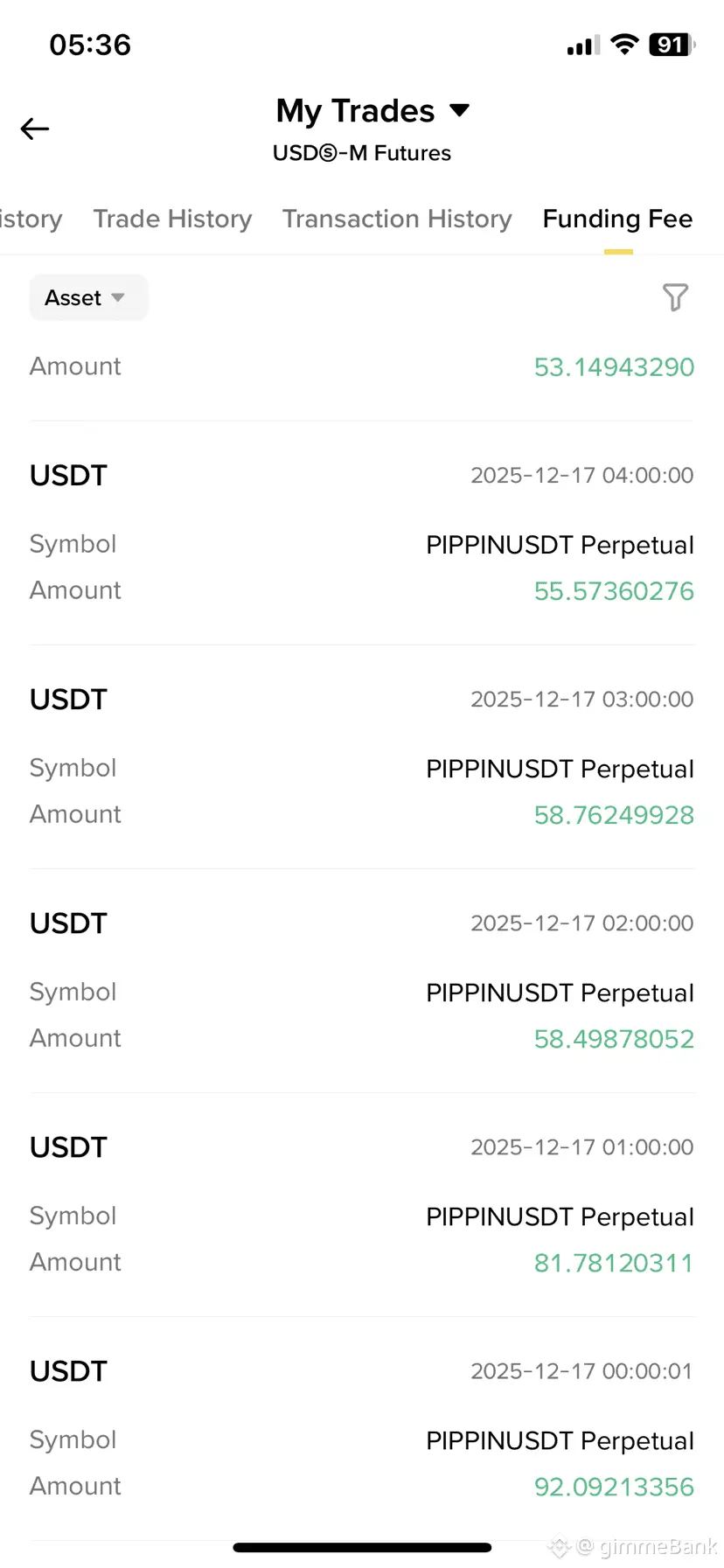Go back using the arrow icon
The image size is (724, 1568).
35,129
